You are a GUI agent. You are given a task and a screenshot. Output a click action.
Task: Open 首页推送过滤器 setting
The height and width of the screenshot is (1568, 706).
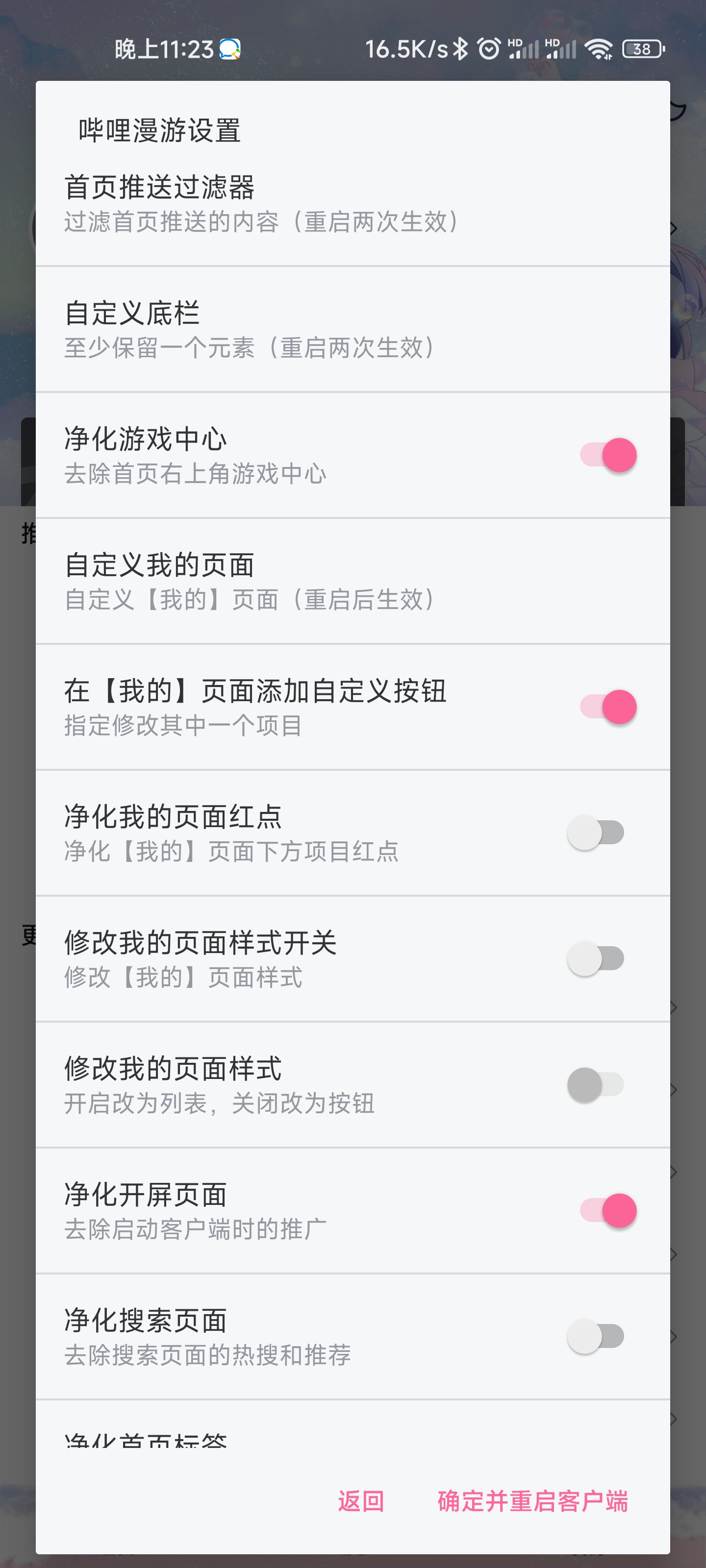click(x=353, y=203)
